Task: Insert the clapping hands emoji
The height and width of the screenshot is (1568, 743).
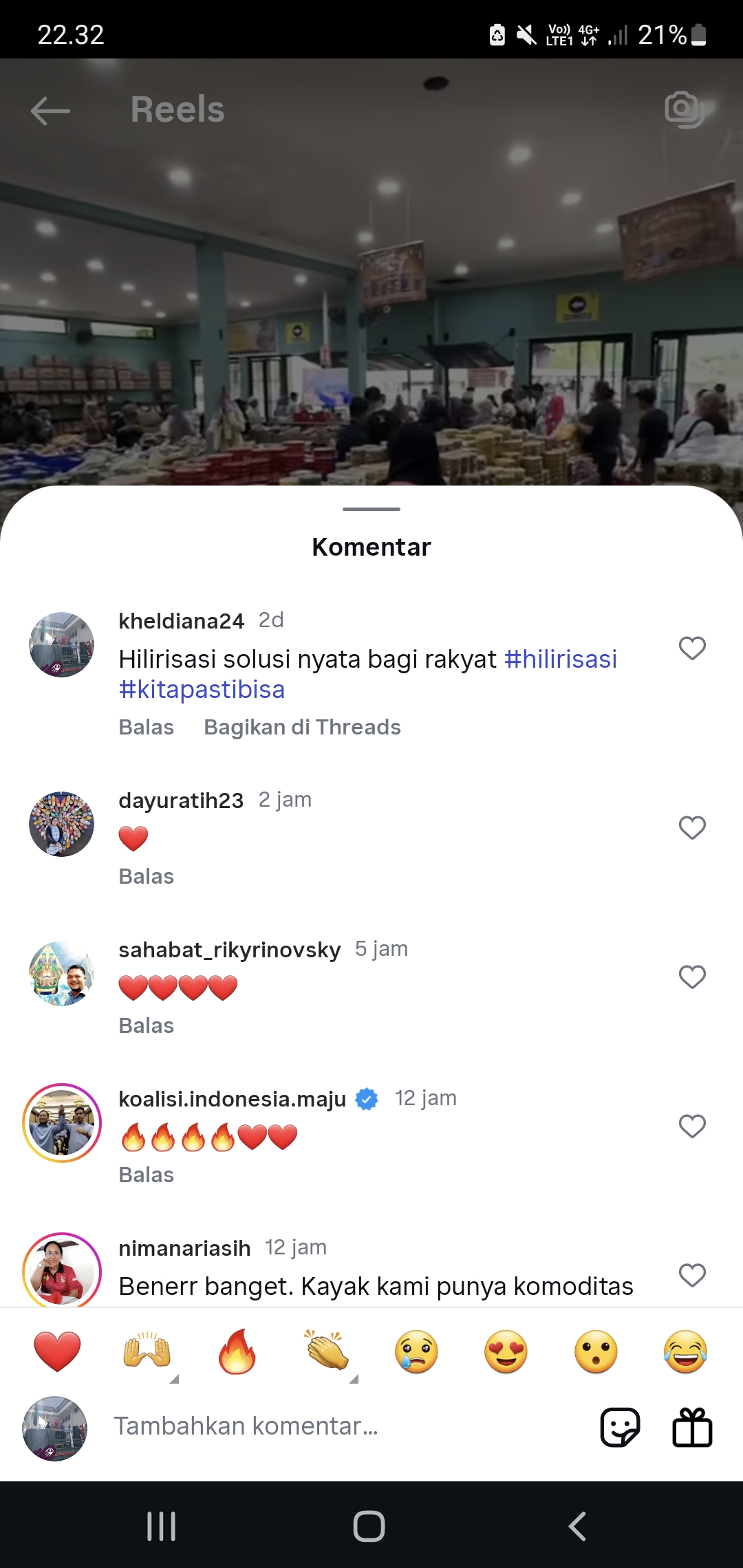Action: pos(327,1351)
